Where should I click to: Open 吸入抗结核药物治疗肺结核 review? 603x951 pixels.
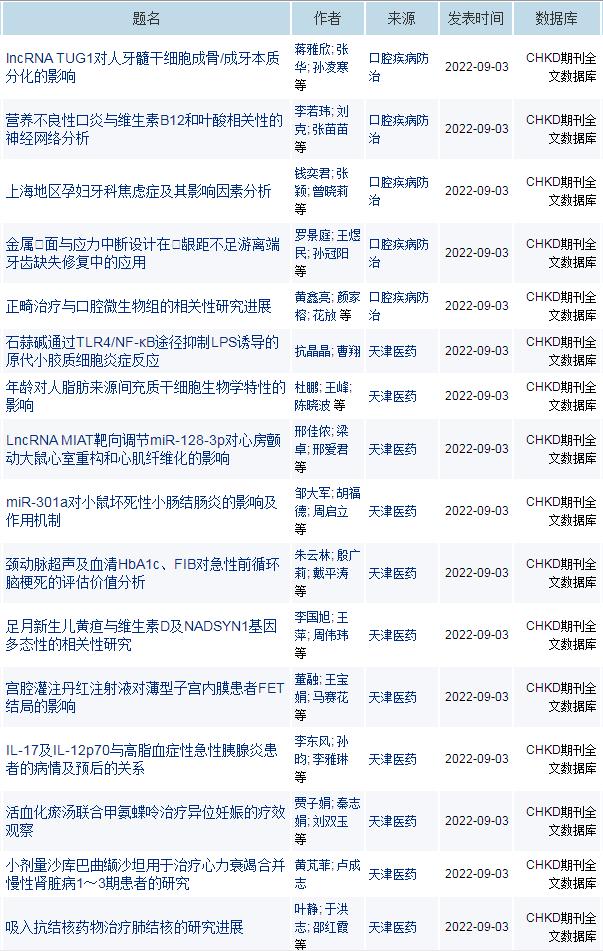coord(124,927)
